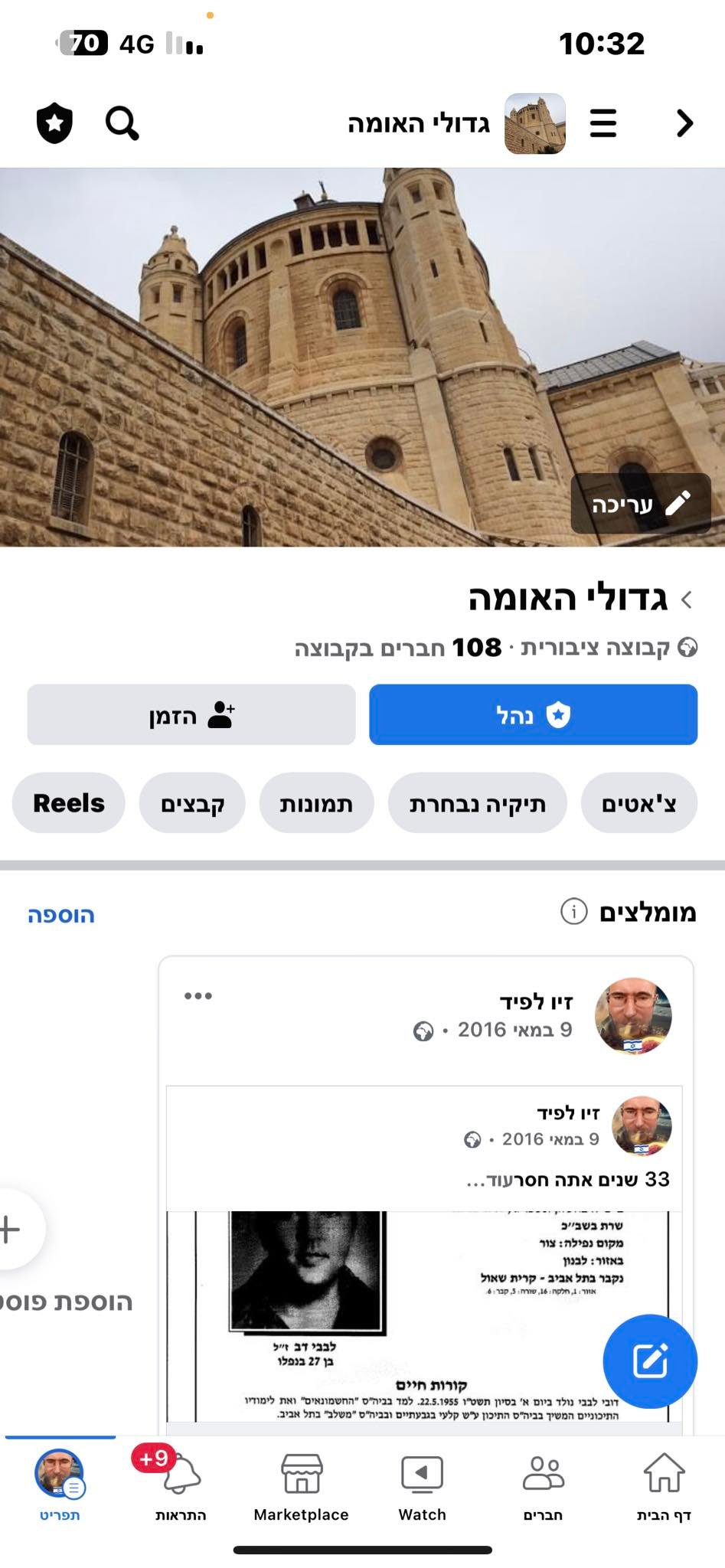Switch to the Watch tab
This screenshot has height=1568, width=725.
422,1485
